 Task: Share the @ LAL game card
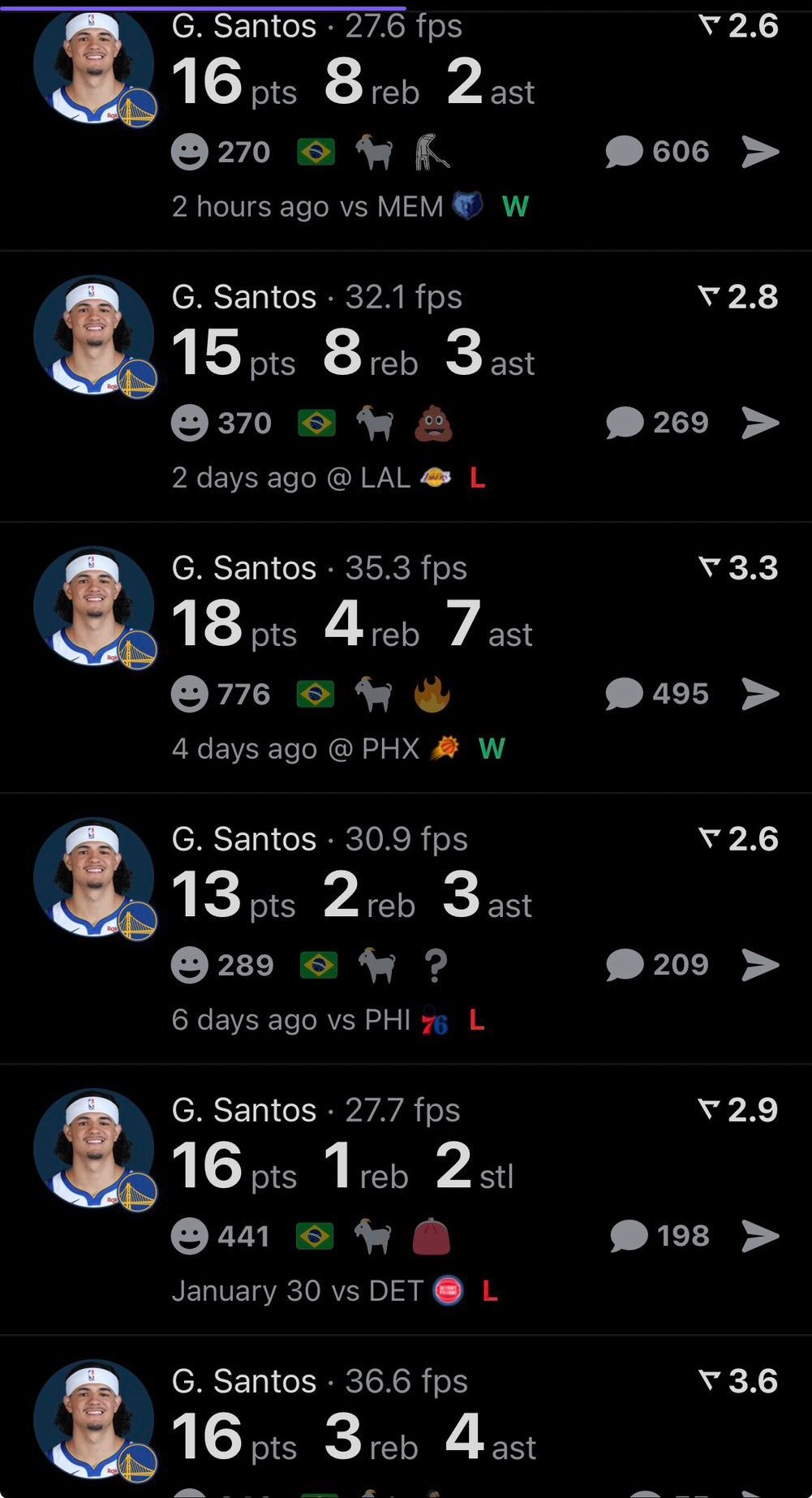[760, 423]
